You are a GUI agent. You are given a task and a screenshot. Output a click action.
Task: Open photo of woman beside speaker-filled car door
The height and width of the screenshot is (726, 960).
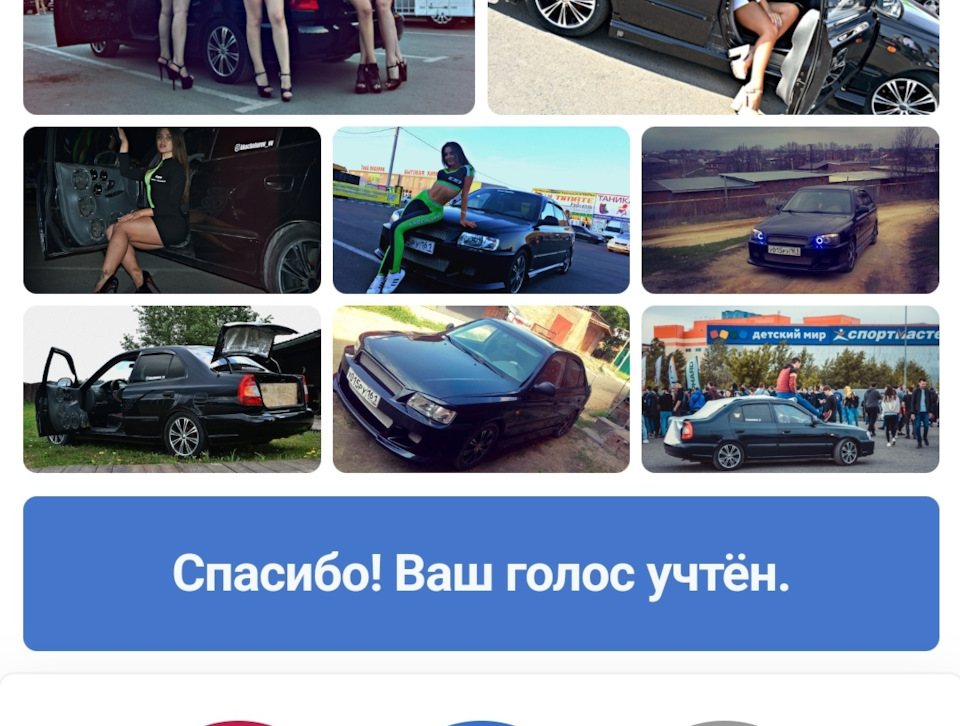point(172,210)
